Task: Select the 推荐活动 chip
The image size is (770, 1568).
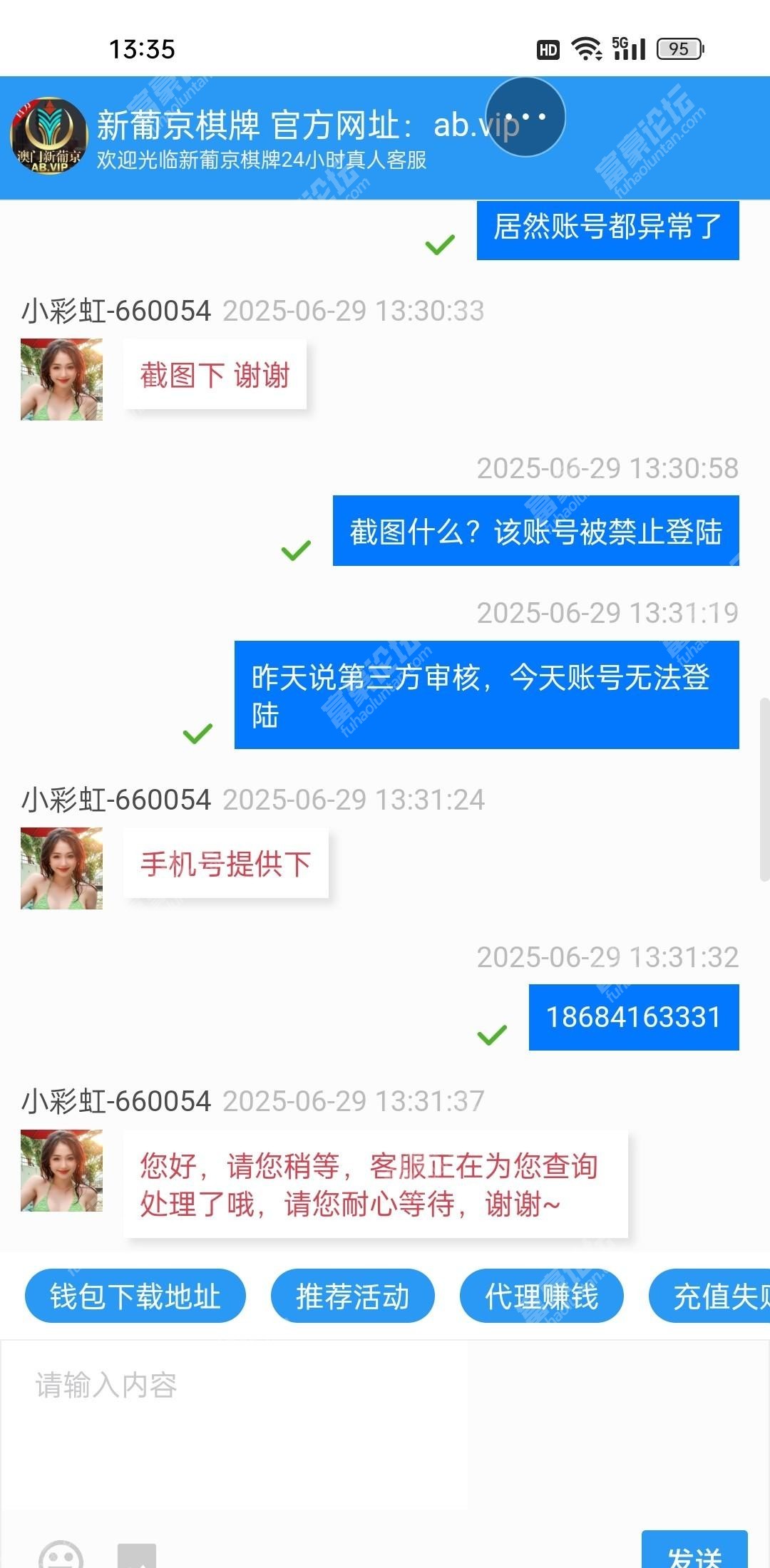Action: point(353,1296)
